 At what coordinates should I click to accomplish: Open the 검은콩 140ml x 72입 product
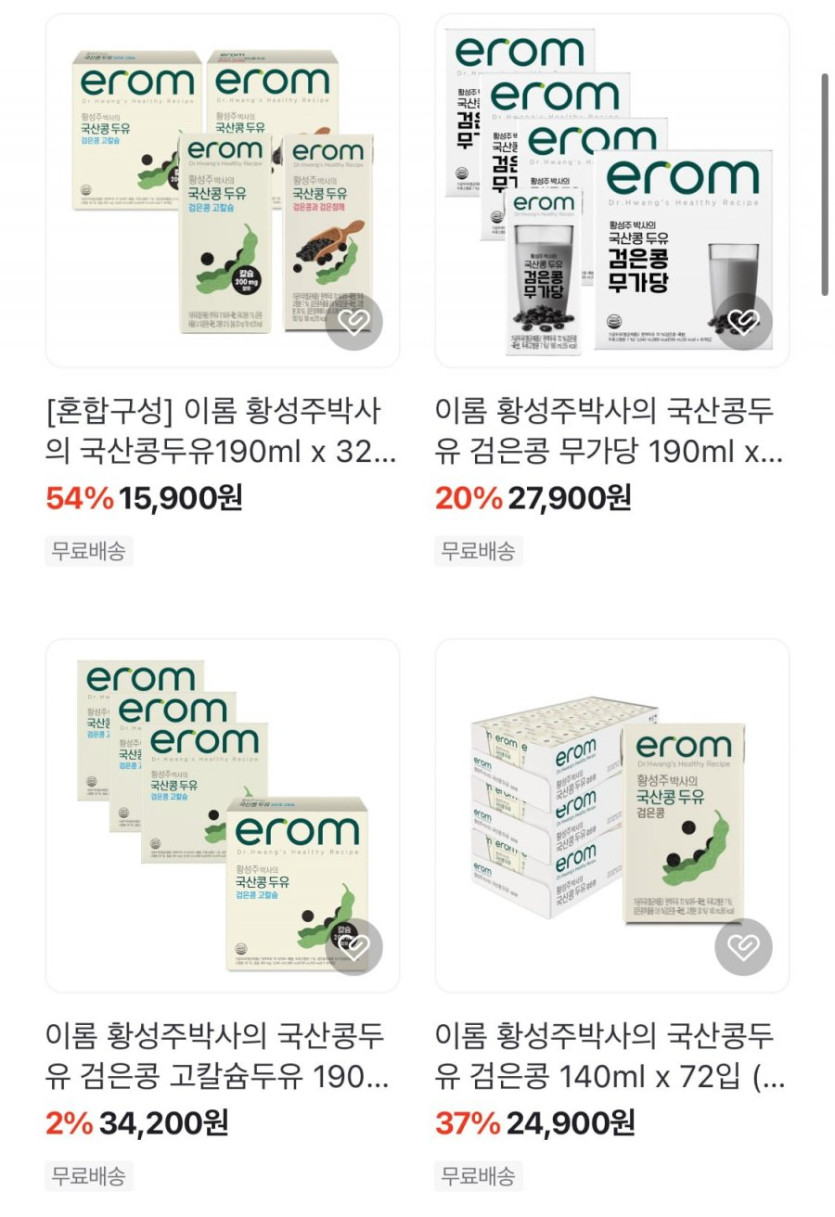pos(611,1055)
